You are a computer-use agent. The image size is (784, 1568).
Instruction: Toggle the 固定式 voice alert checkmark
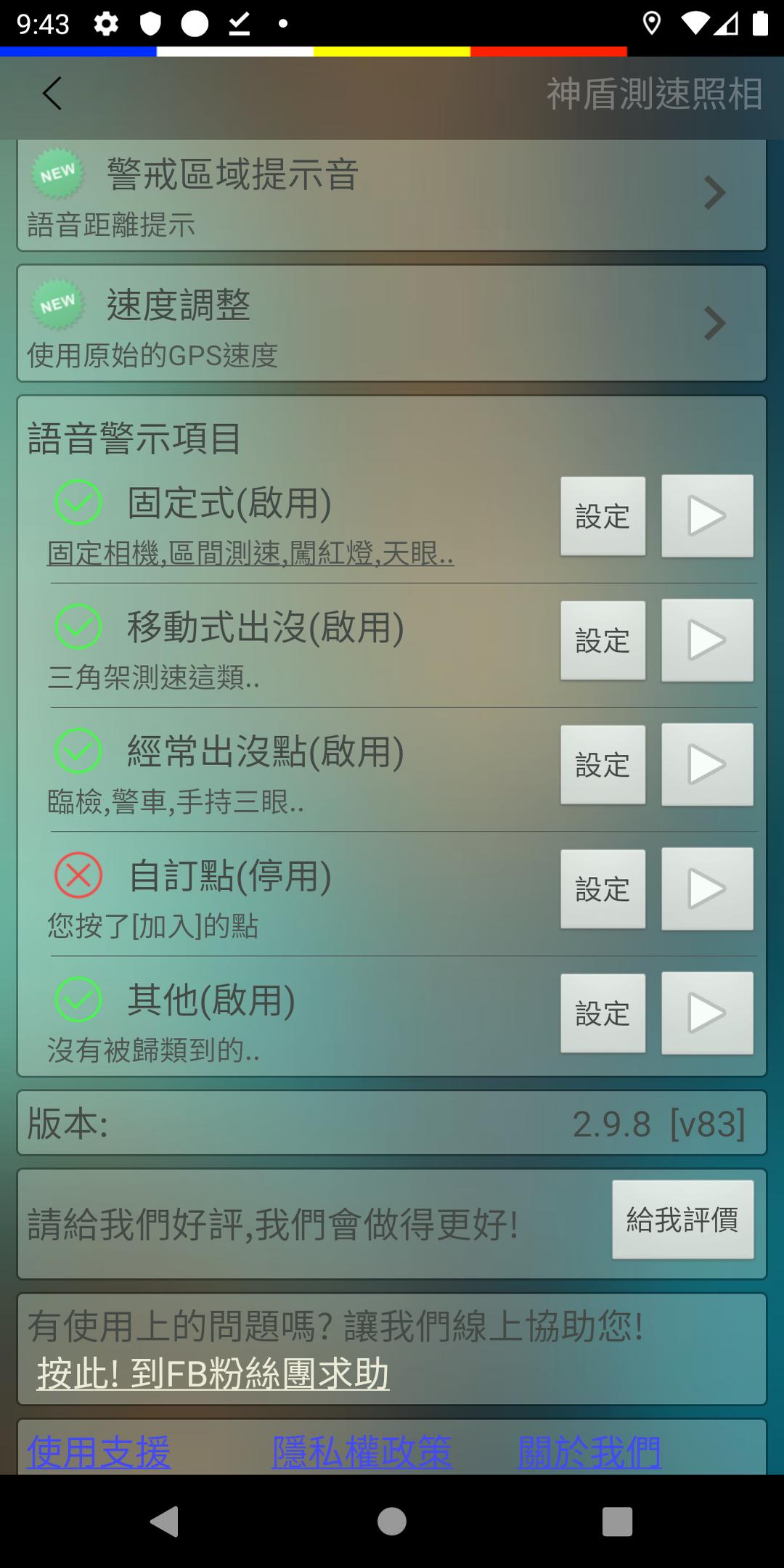coord(78,502)
